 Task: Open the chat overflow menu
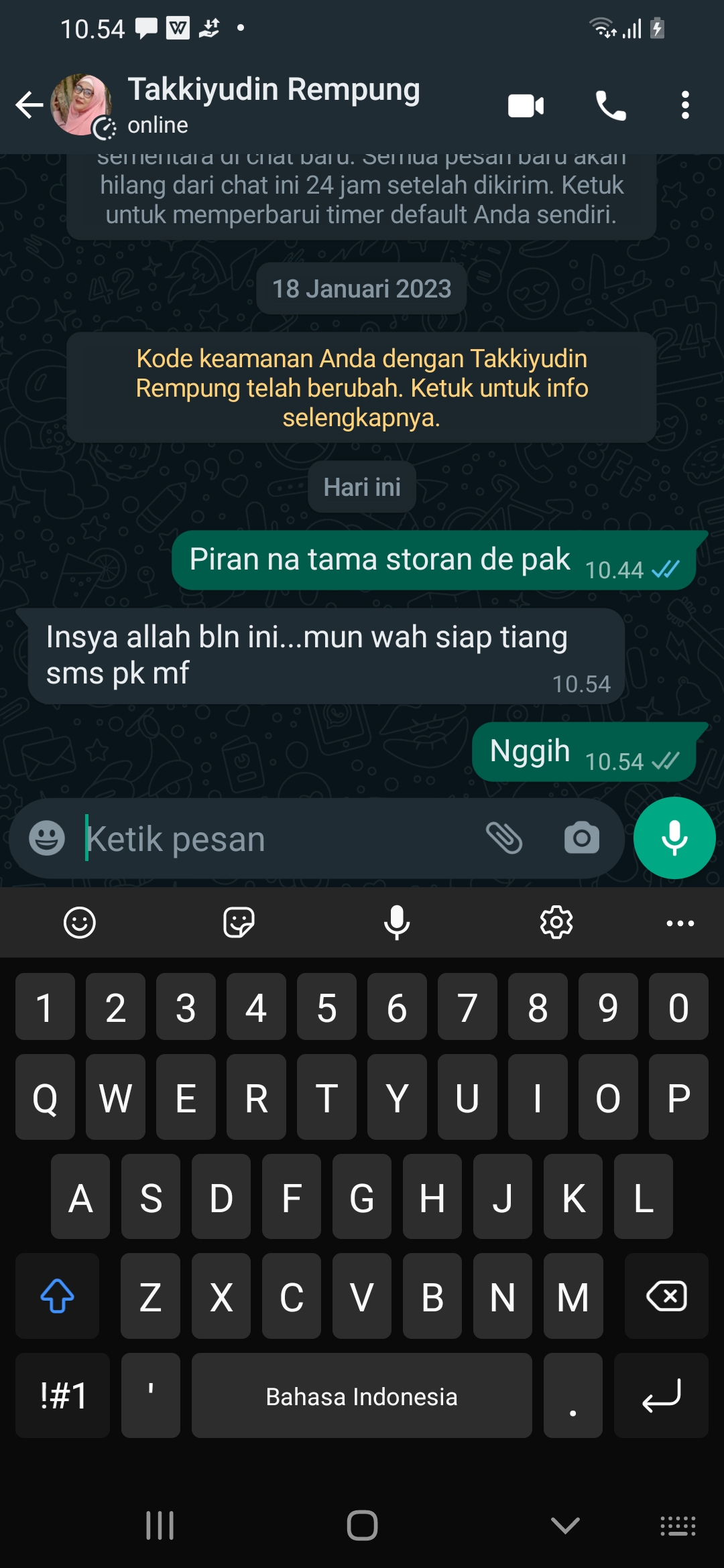(x=684, y=106)
